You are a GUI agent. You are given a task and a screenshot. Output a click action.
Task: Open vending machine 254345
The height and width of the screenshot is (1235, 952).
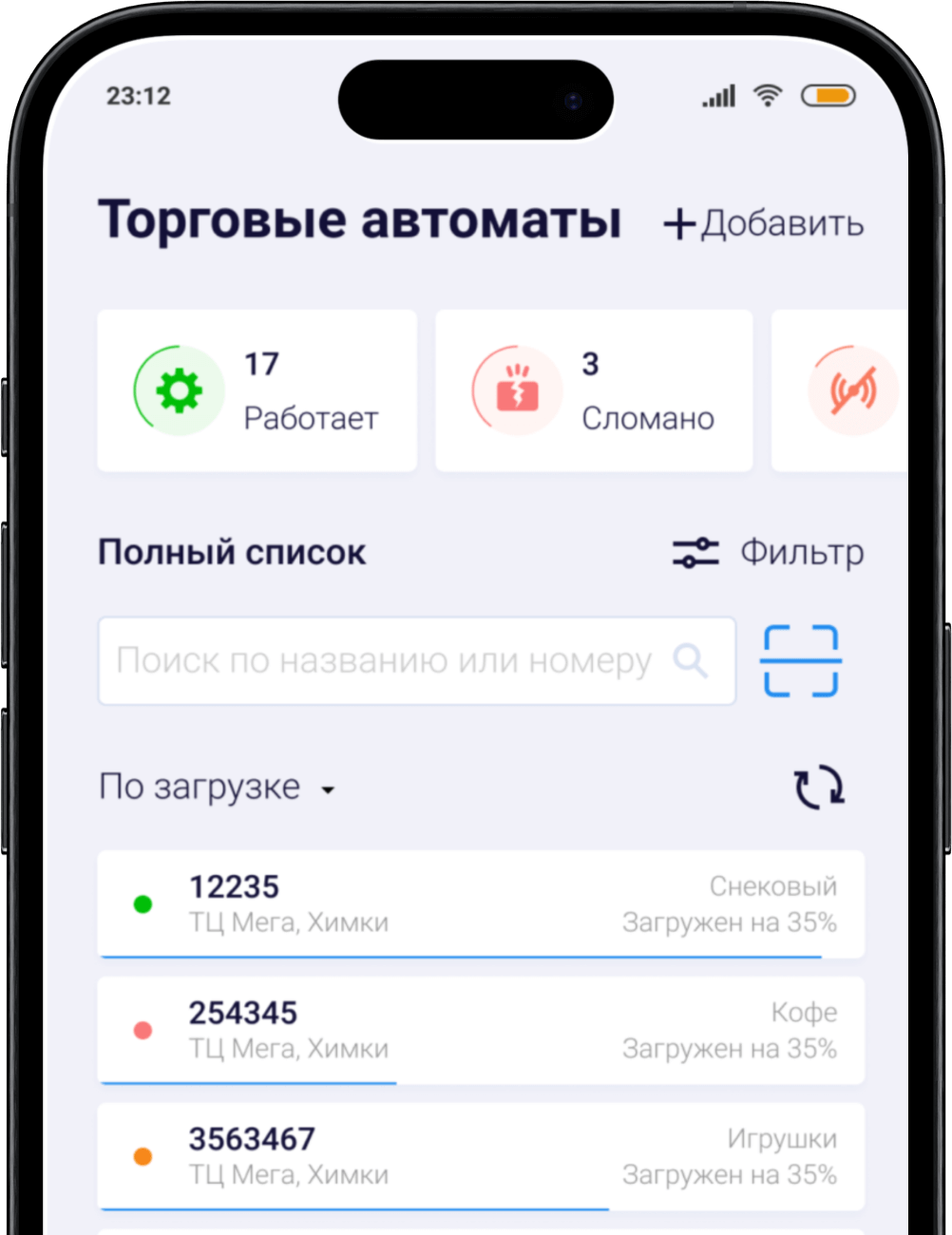coord(481,1031)
